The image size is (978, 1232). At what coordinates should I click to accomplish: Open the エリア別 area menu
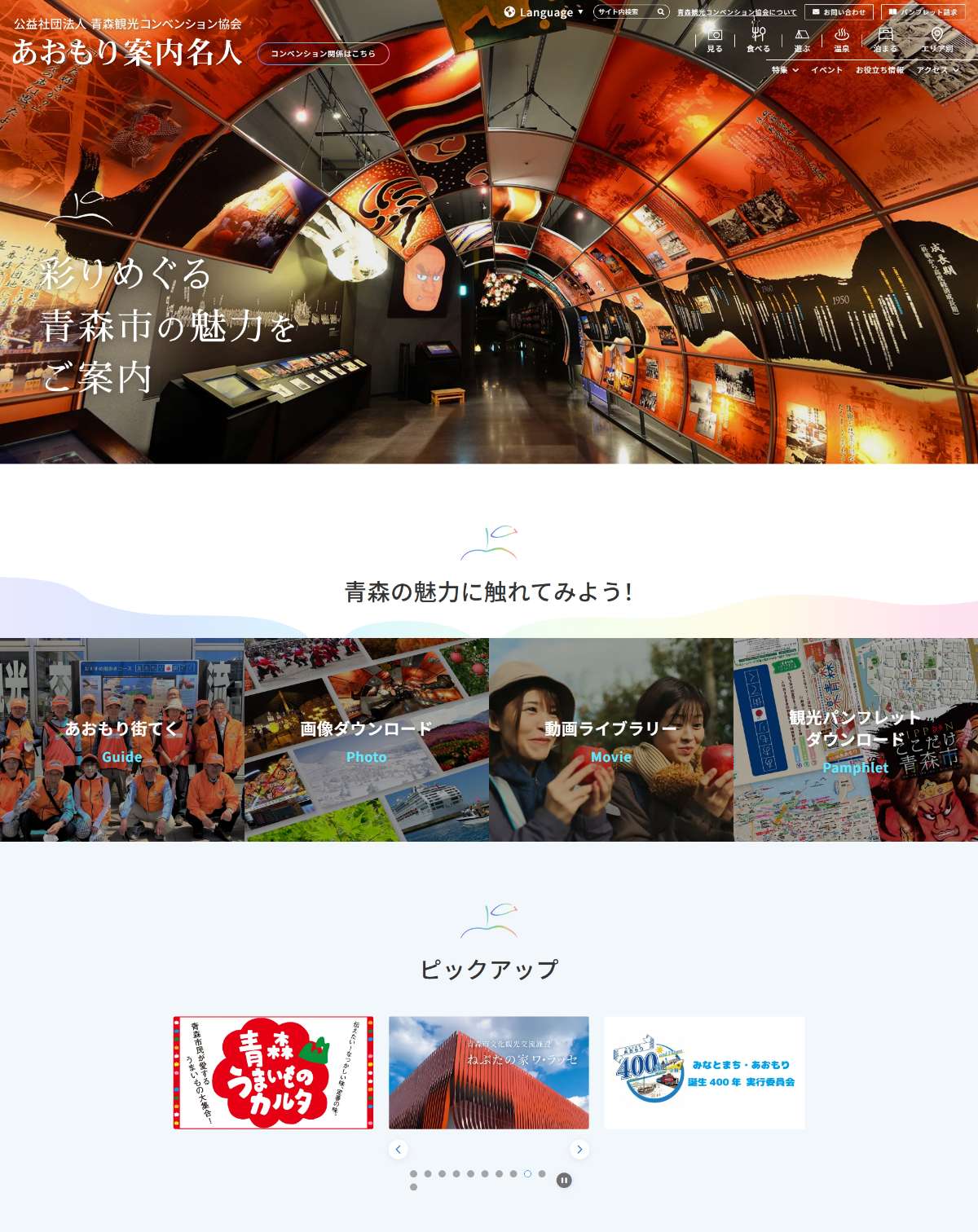[x=937, y=40]
